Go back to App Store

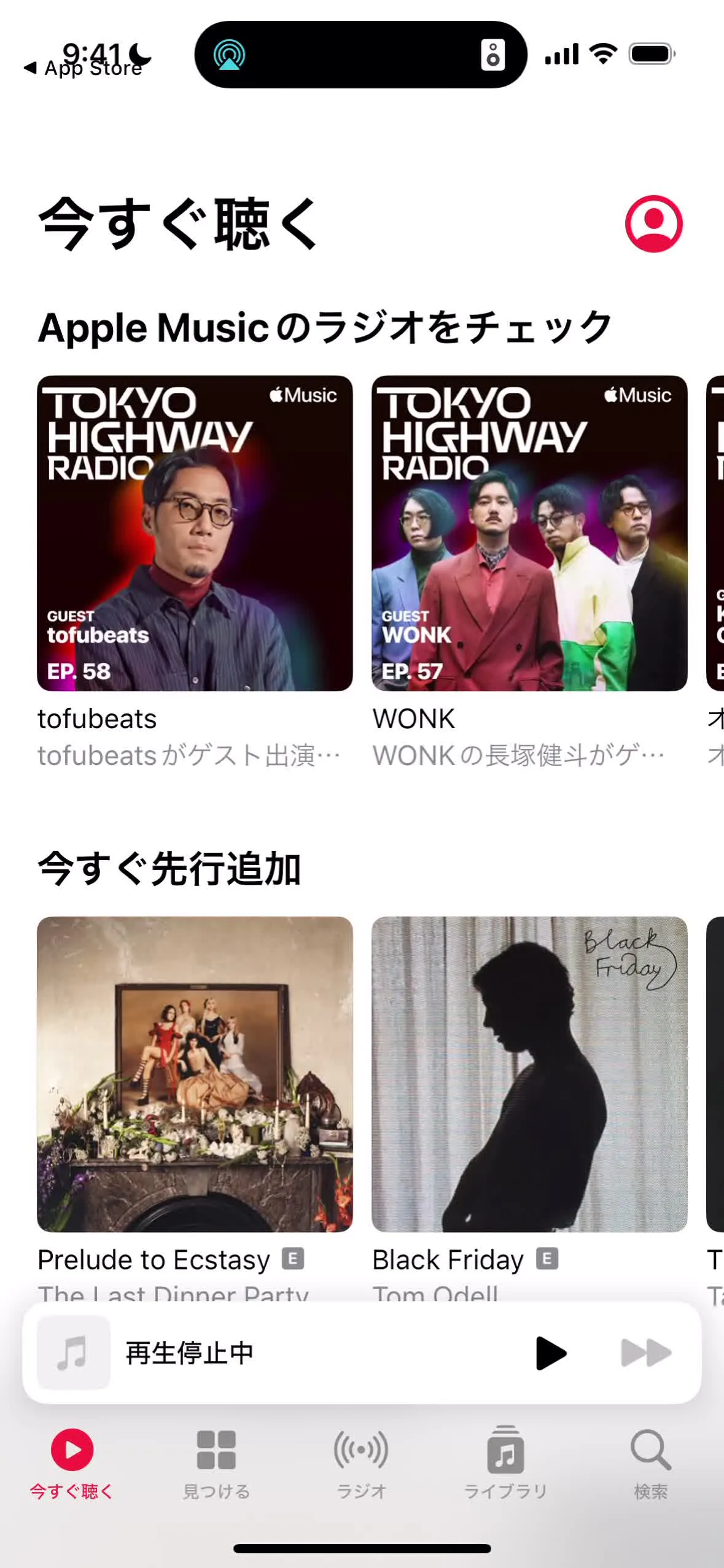coord(83,68)
